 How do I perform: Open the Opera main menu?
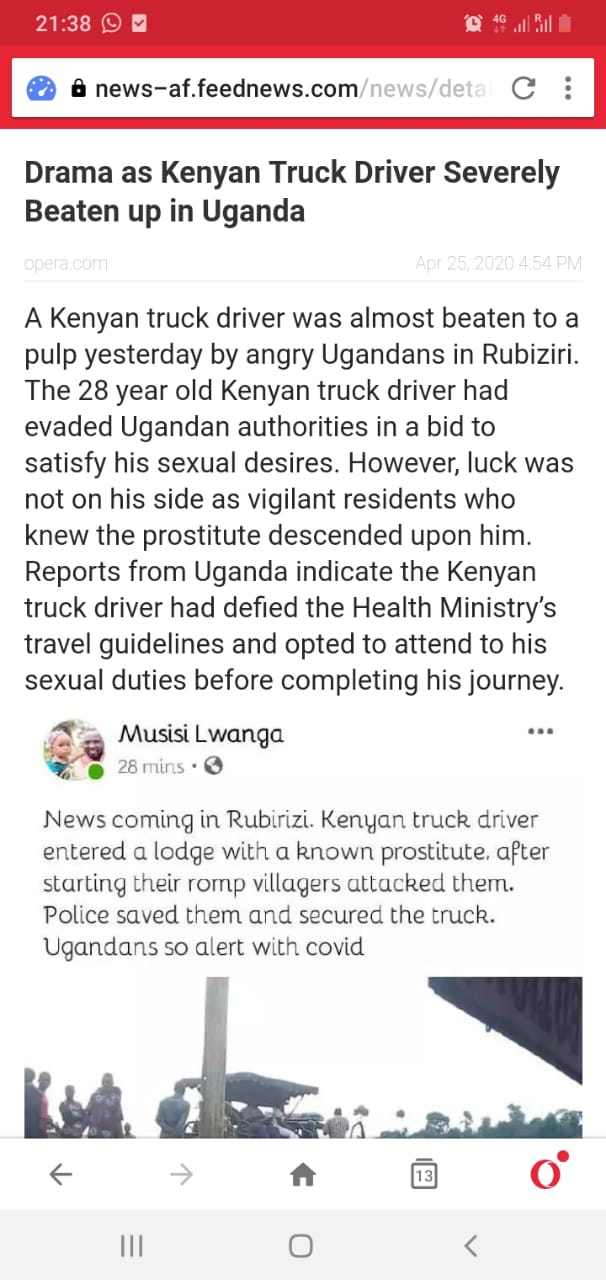coord(546,1172)
